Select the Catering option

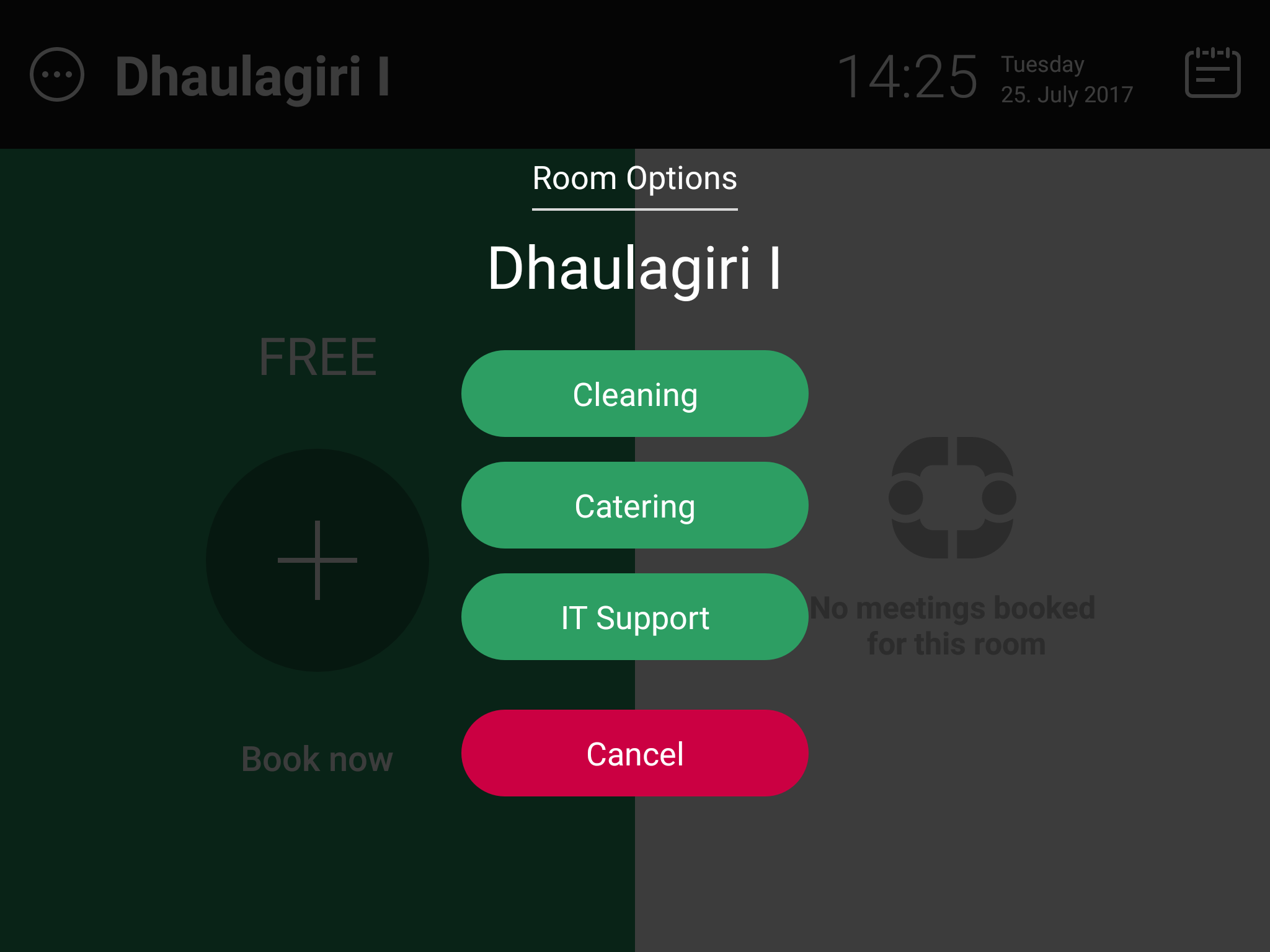pos(634,506)
